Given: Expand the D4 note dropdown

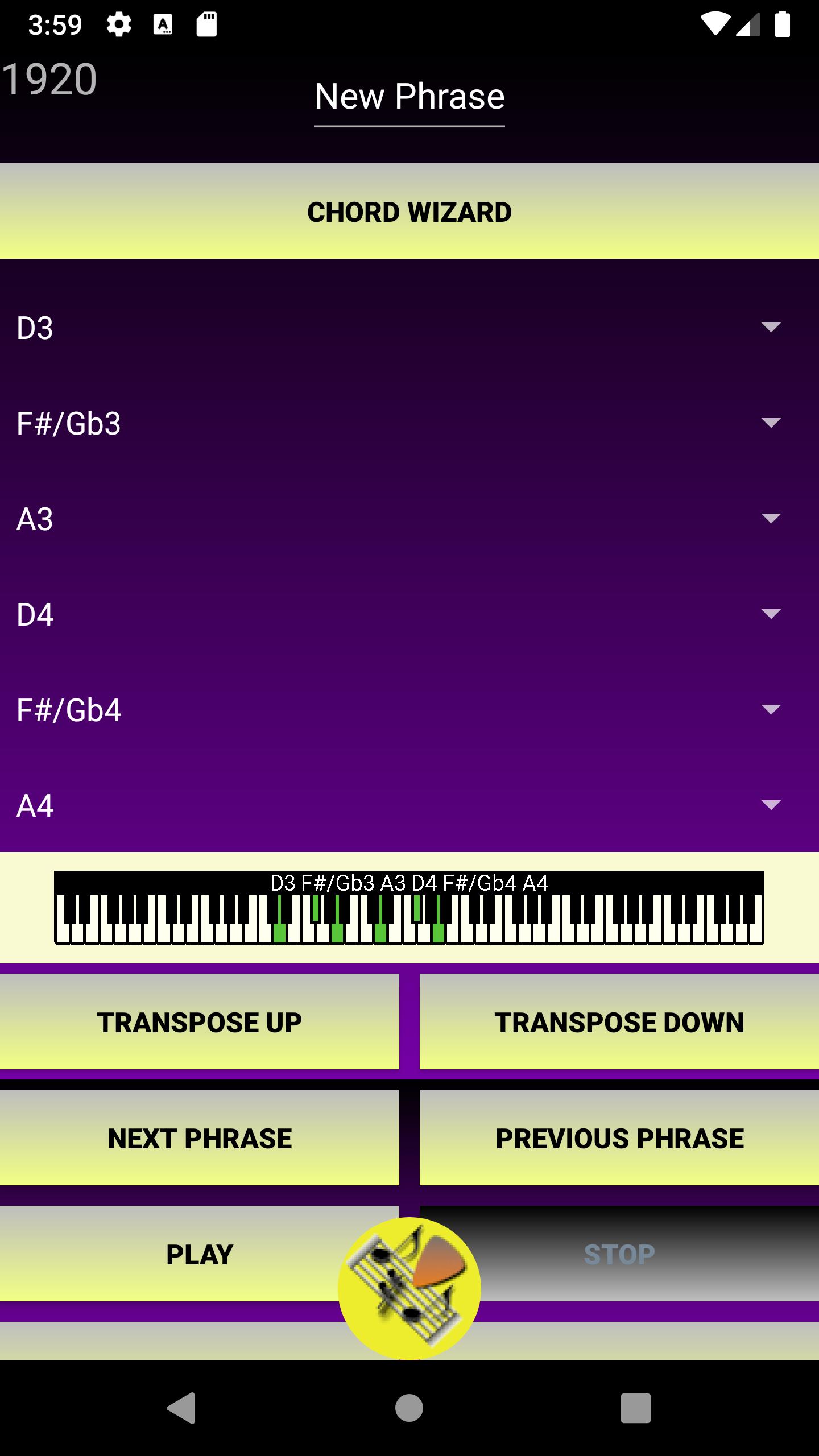Looking at the screenshot, I should point(409,614).
